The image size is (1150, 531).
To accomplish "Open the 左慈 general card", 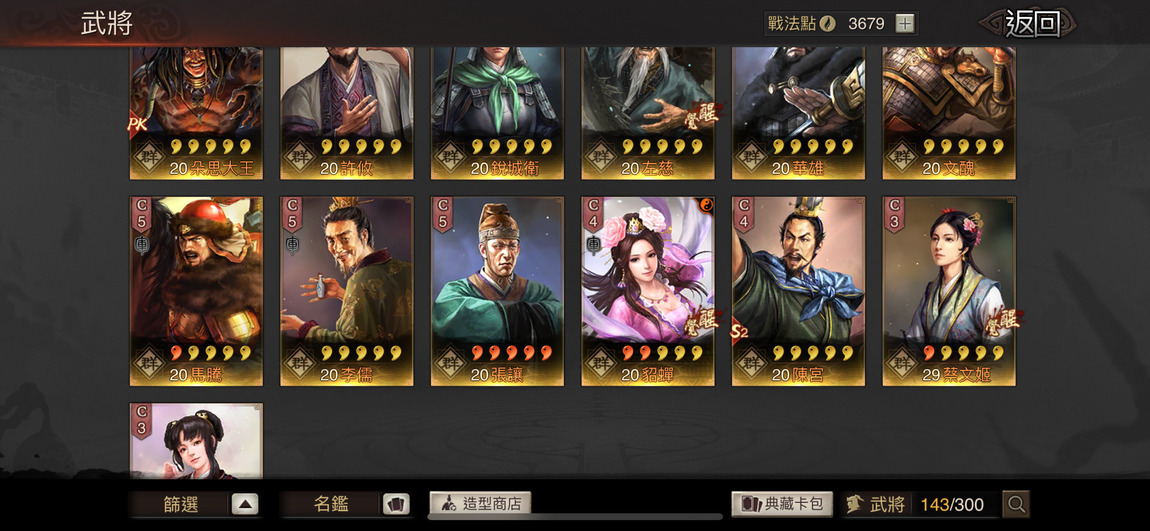I will point(647,110).
